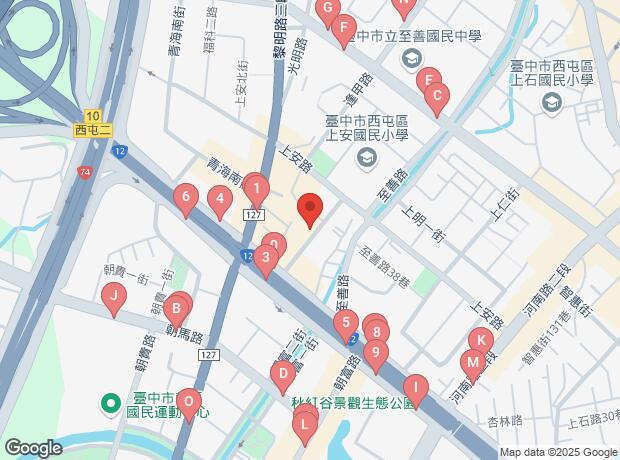Tap the map marker labeled D
620x460 pixels.
[283, 374]
